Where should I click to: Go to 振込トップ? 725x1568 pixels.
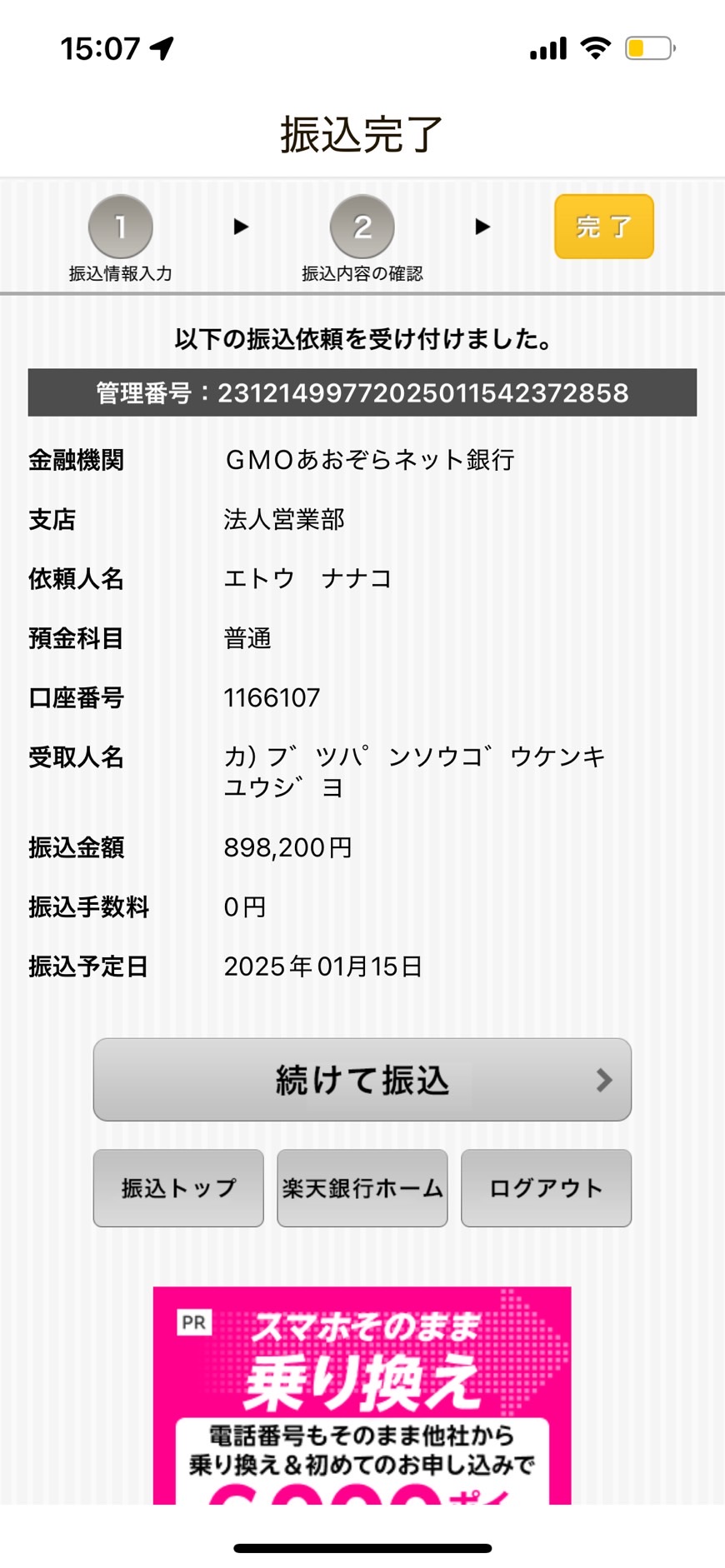point(178,1188)
